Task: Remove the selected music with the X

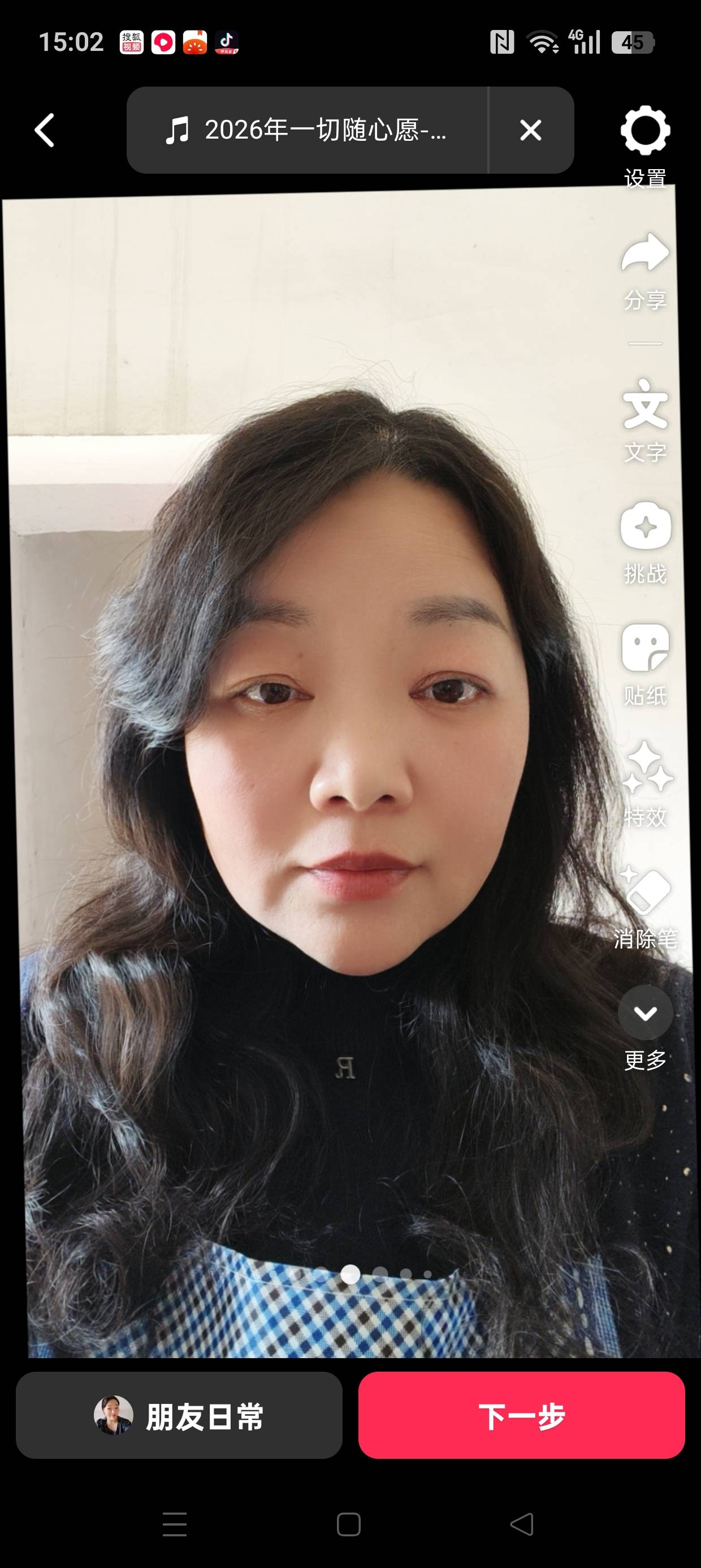Action: pos(531,130)
